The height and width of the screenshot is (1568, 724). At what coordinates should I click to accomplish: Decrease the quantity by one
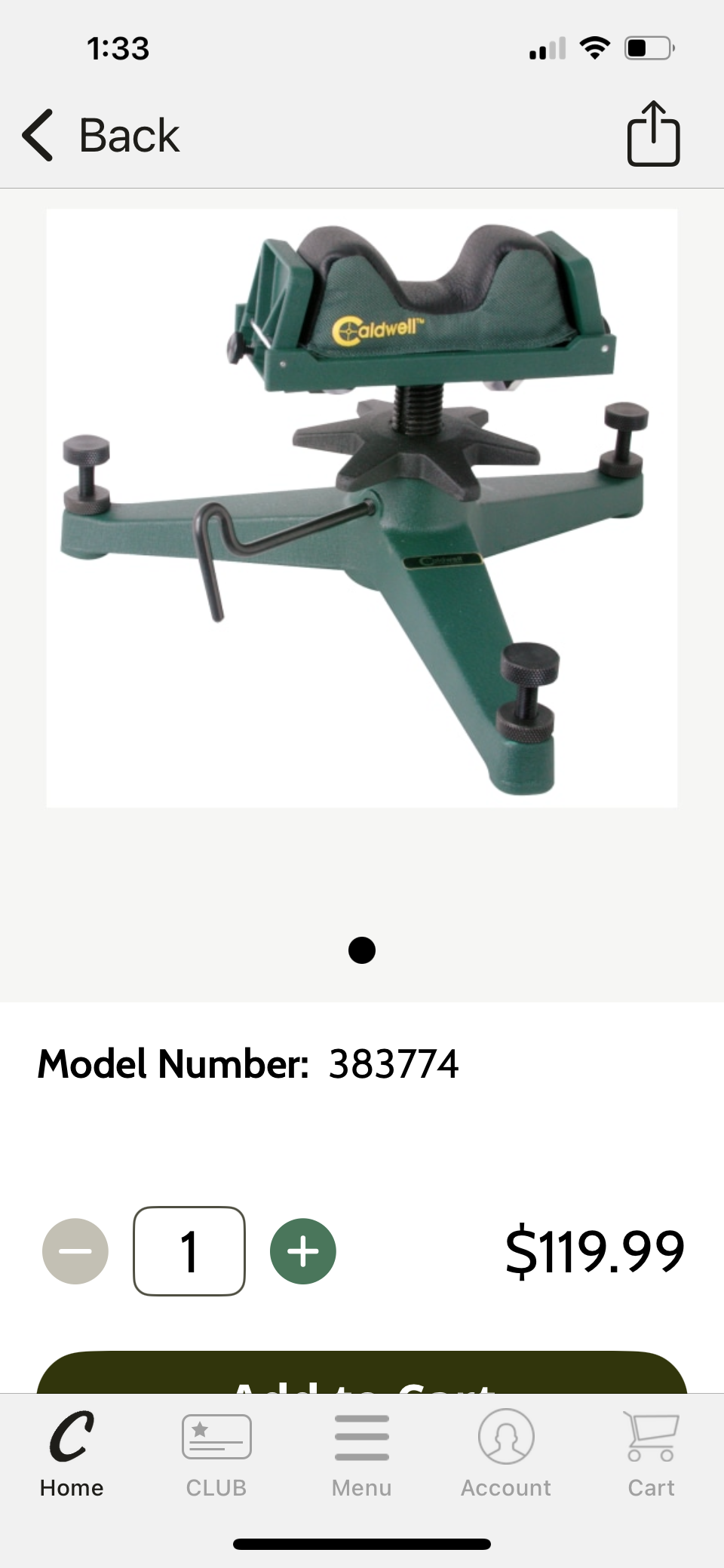75,1251
